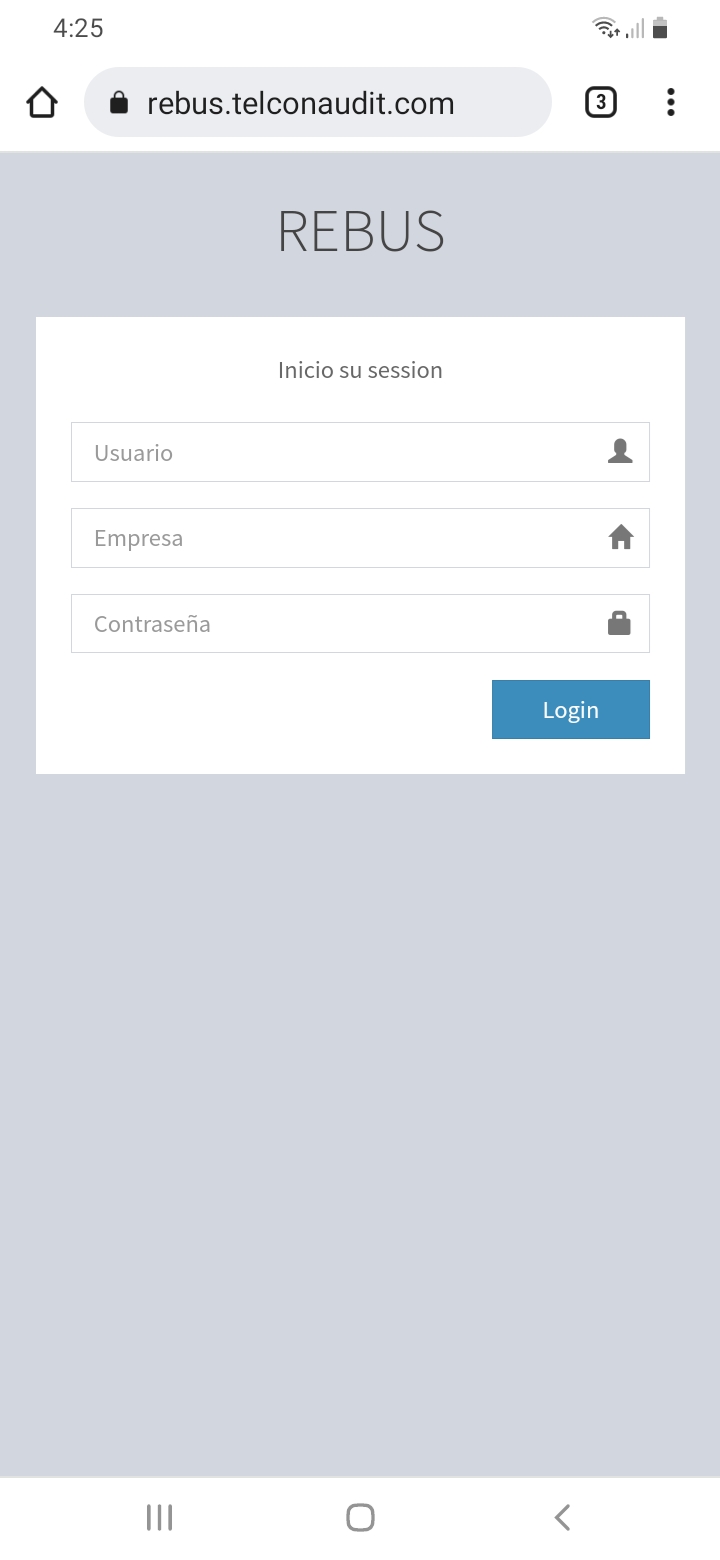Image resolution: width=720 pixels, height=1560 pixels.
Task: Open the browser home page icon
Action: [42, 102]
